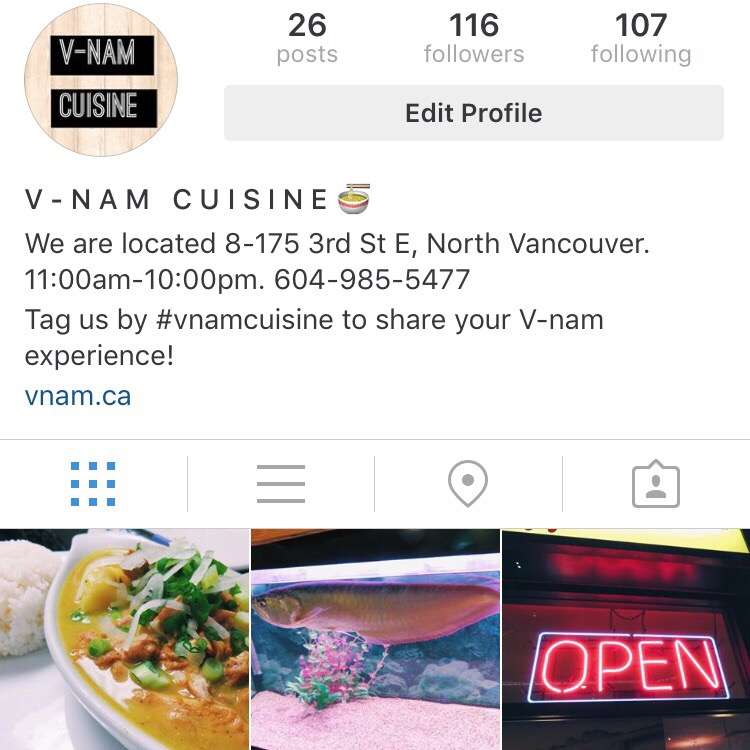View the 107 following list

coord(640,38)
